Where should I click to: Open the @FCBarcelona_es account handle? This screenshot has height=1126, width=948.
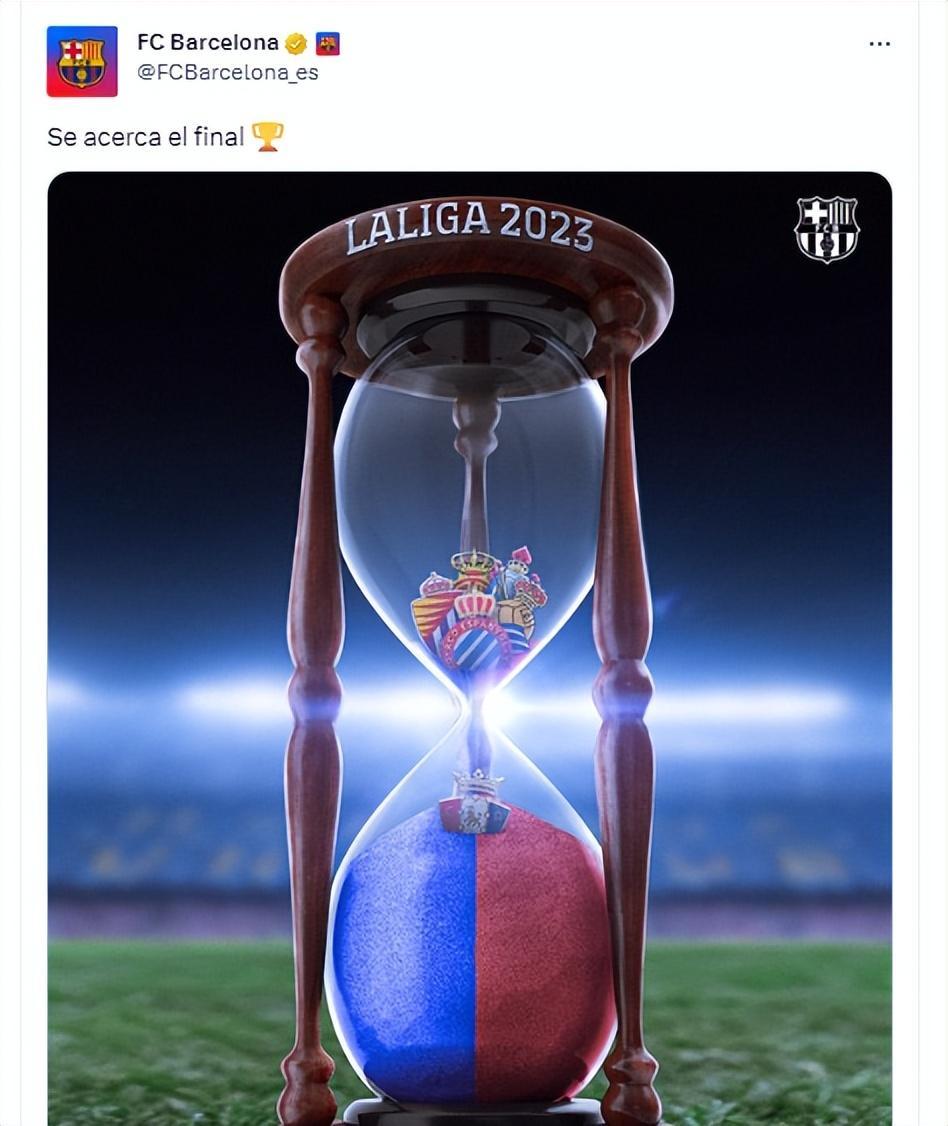coord(227,73)
